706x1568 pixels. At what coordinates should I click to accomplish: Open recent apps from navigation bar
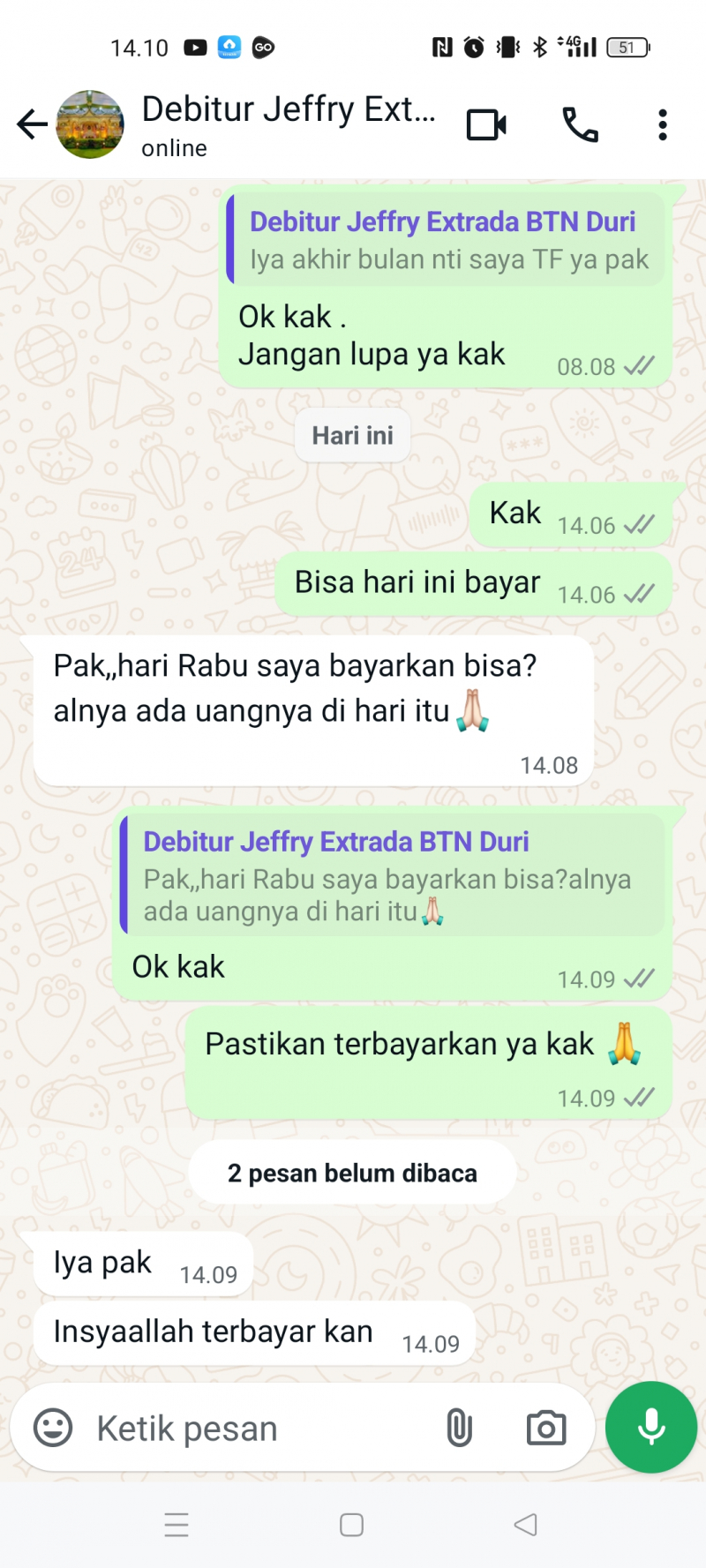[176, 1525]
